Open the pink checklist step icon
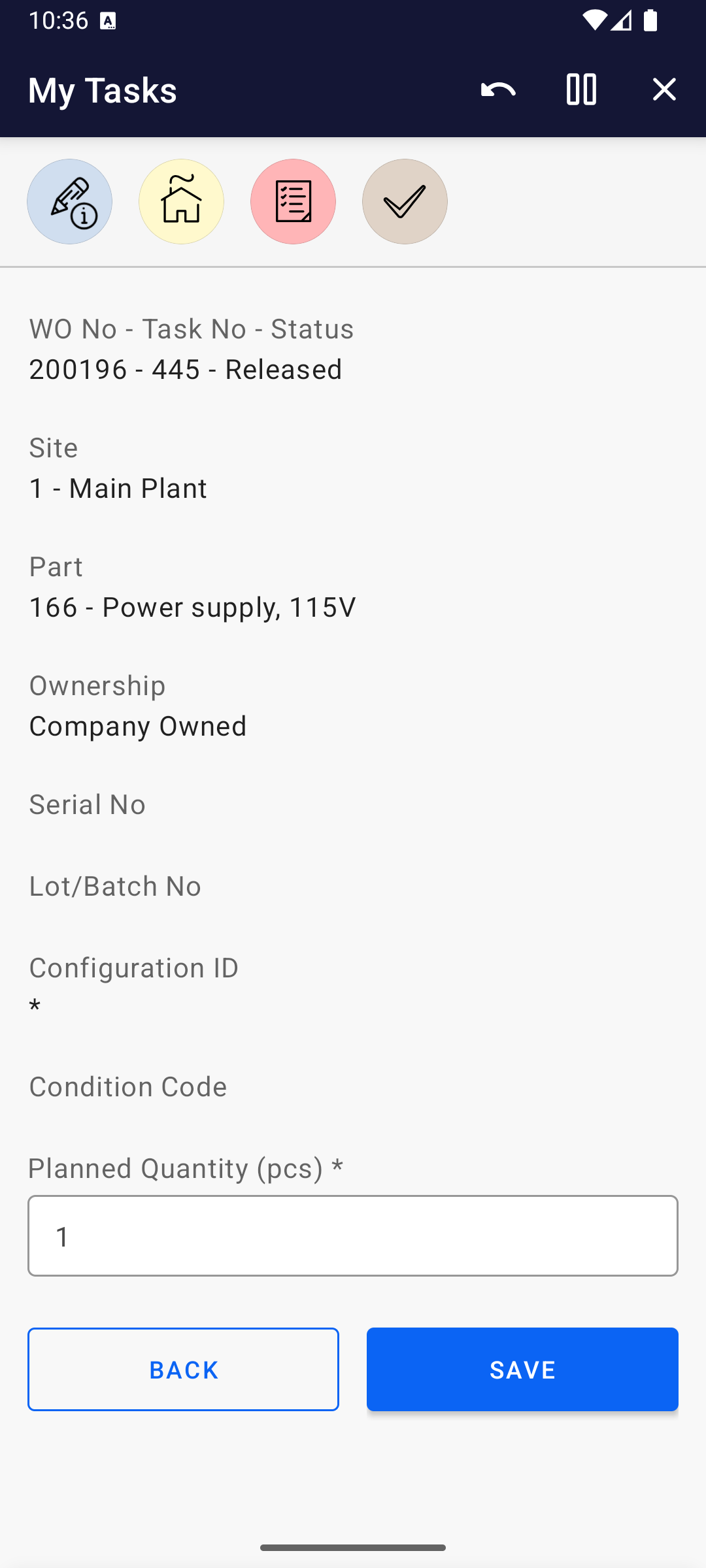Viewport: 706px width, 1568px height. tap(294, 202)
